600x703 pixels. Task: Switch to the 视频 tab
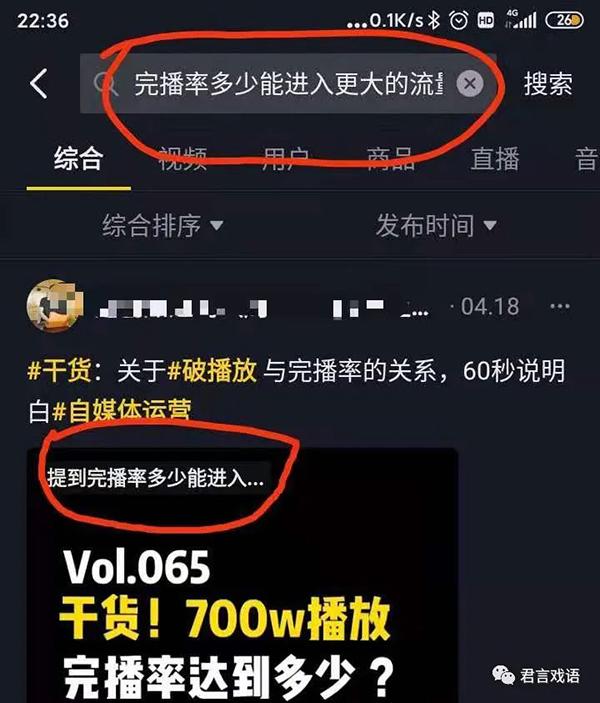[x=183, y=158]
